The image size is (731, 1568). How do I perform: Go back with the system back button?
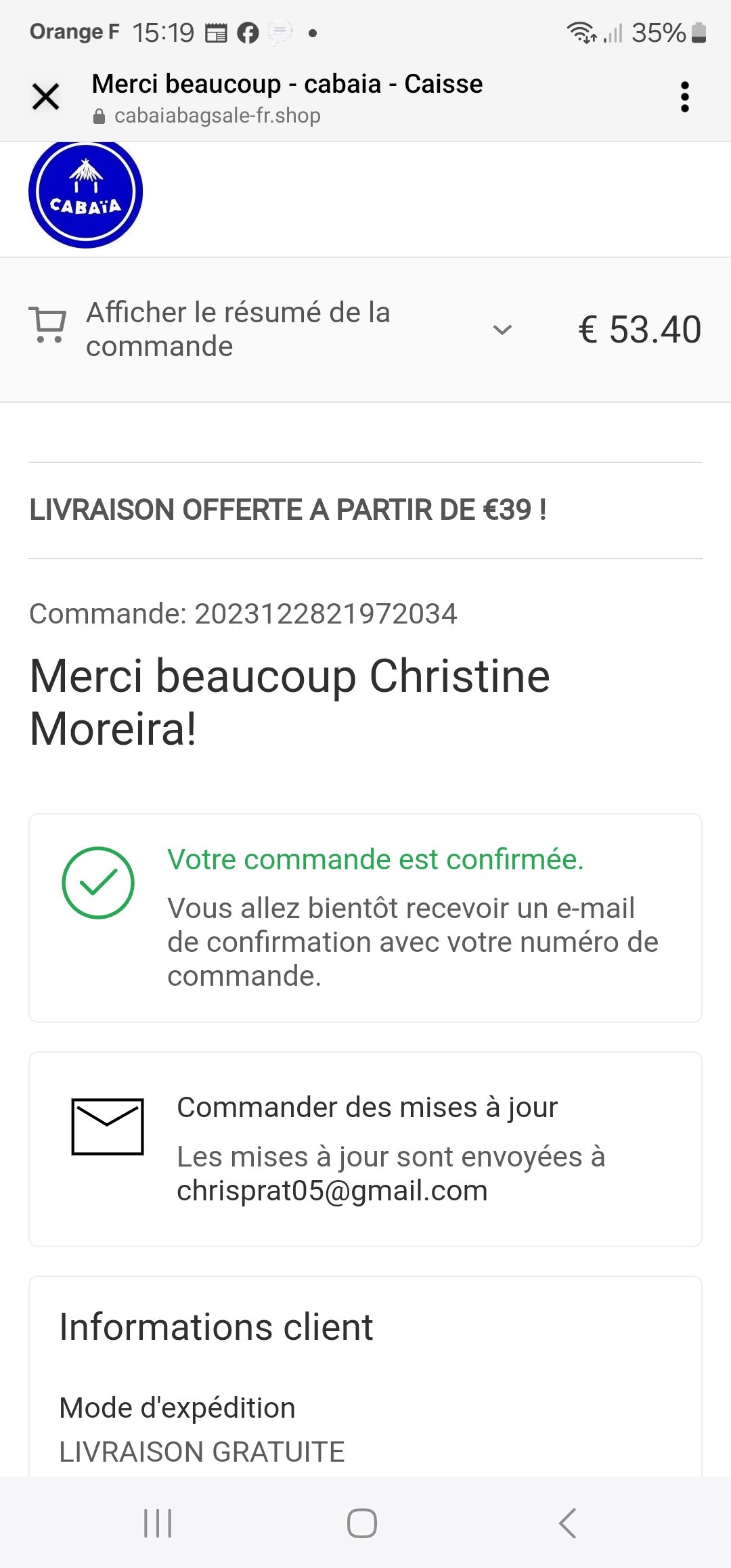click(x=567, y=1523)
